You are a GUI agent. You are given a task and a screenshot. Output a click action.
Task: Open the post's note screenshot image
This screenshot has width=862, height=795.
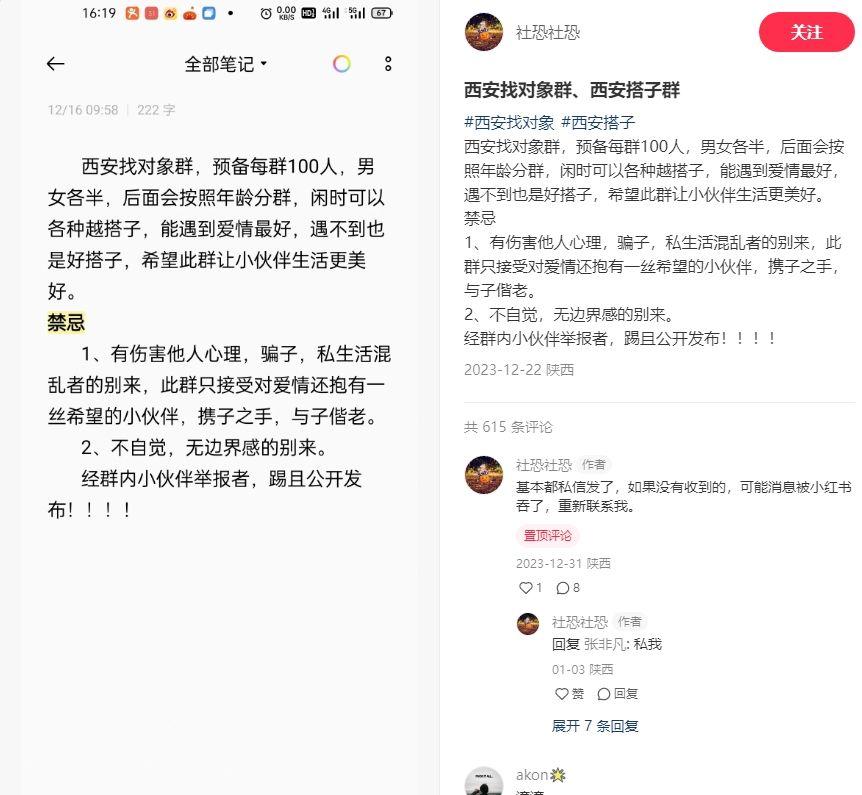point(220,400)
